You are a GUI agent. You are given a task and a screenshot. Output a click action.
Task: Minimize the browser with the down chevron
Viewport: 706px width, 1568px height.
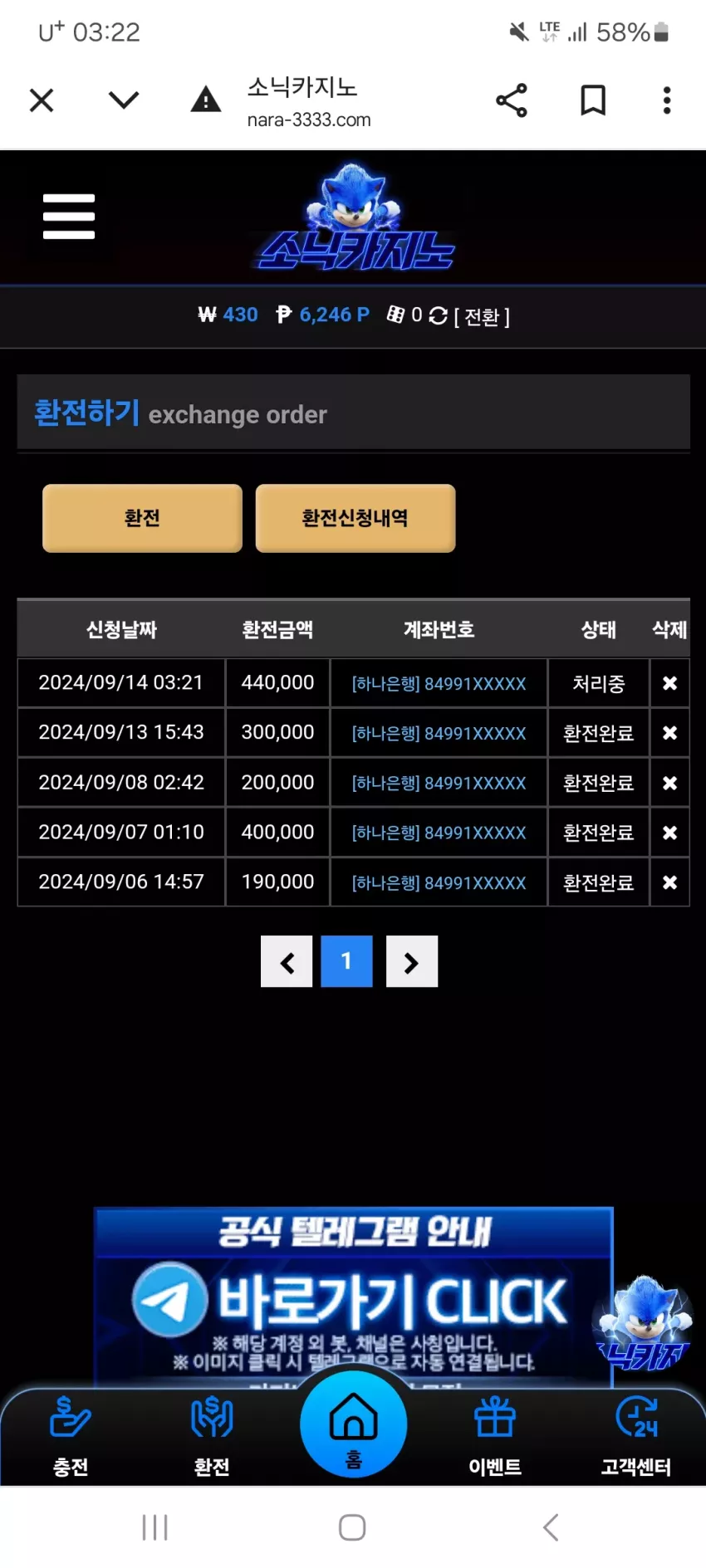tap(124, 100)
